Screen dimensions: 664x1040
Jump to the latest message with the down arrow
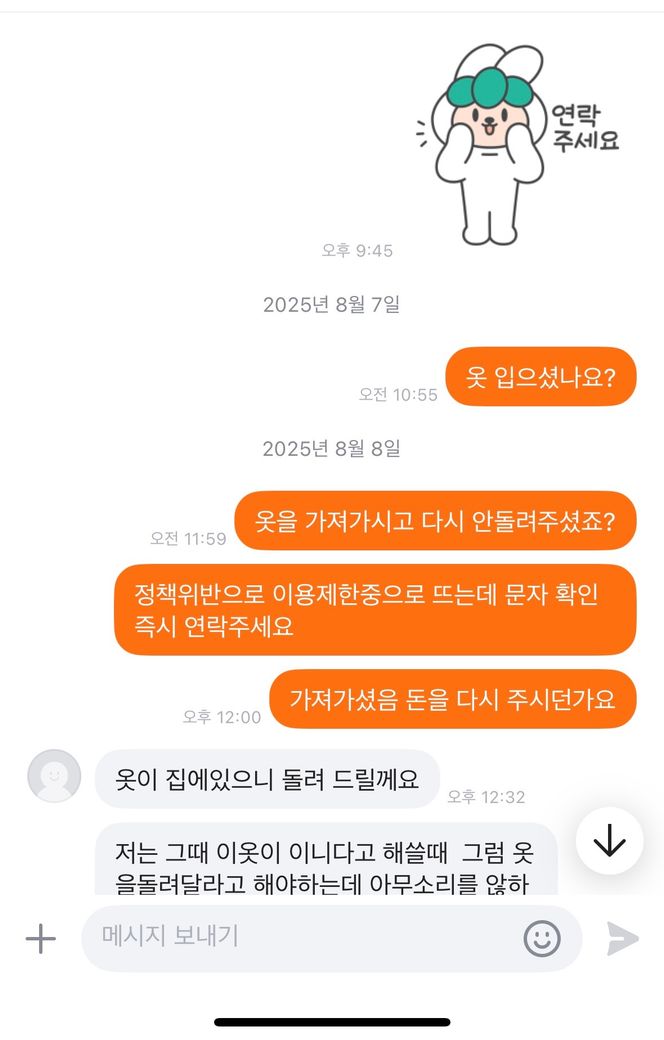pos(609,843)
